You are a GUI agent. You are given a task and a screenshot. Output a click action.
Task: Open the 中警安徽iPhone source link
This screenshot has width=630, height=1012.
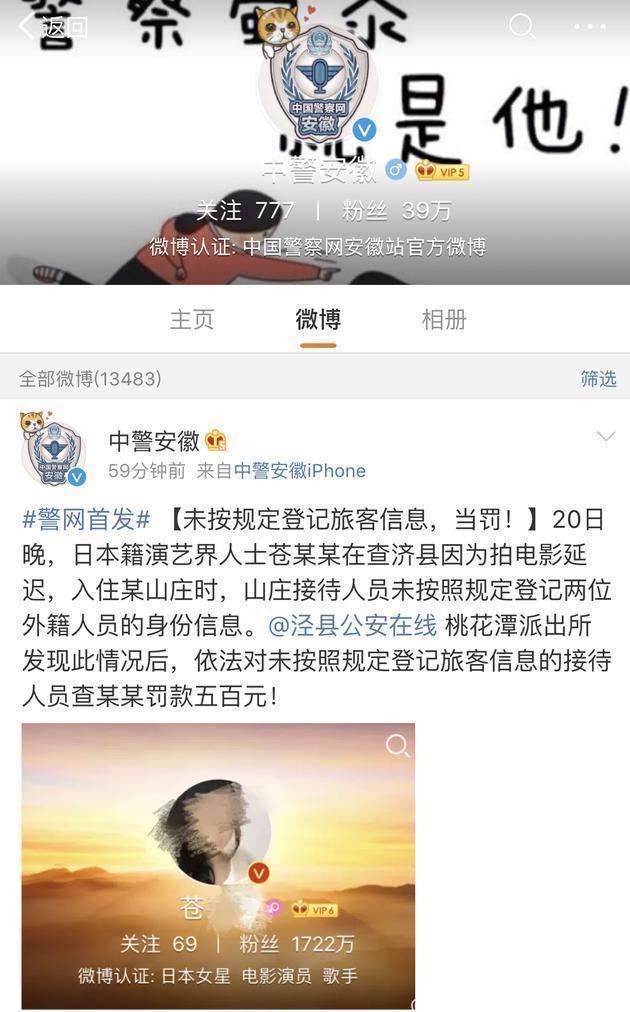coord(300,470)
